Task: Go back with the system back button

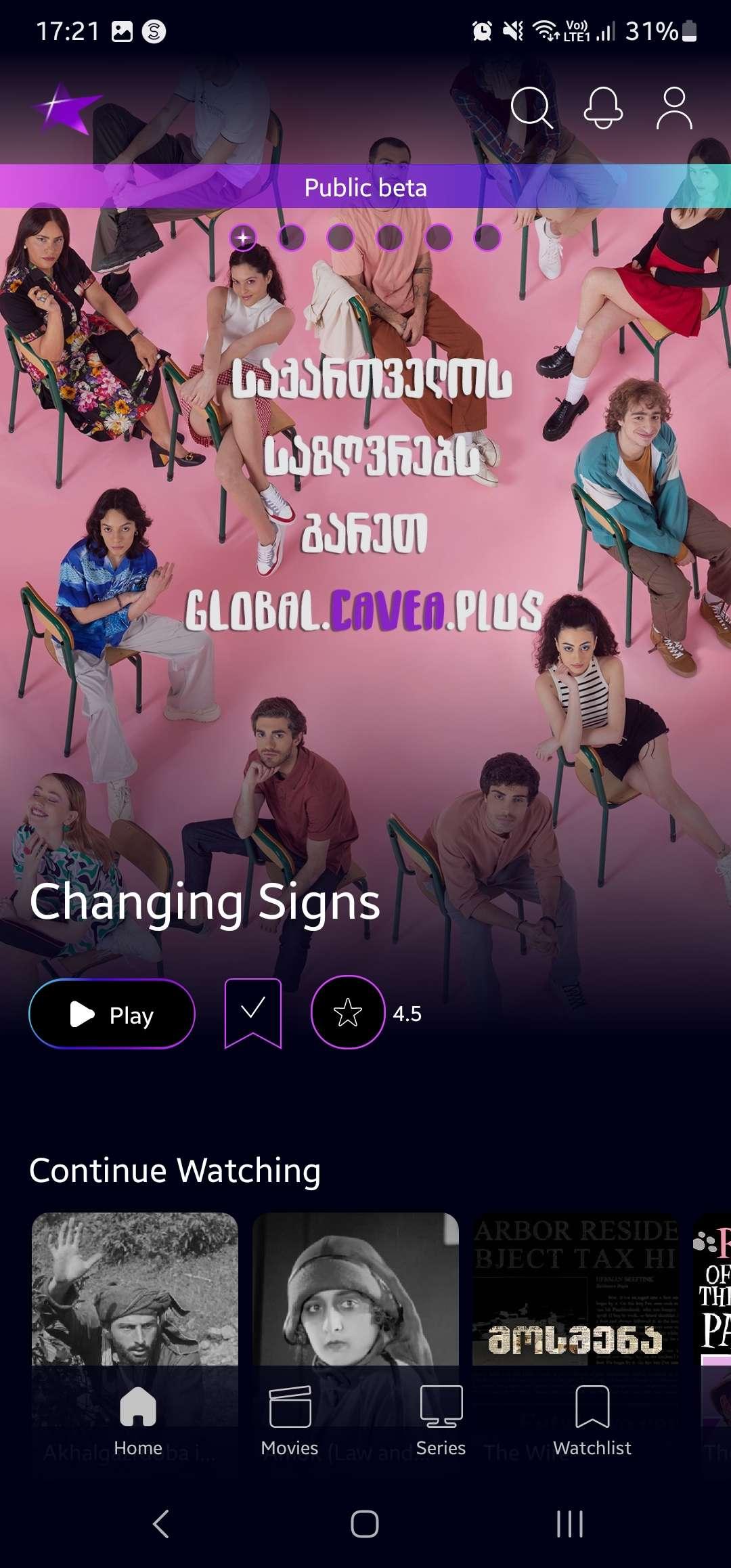Action: (x=160, y=1524)
